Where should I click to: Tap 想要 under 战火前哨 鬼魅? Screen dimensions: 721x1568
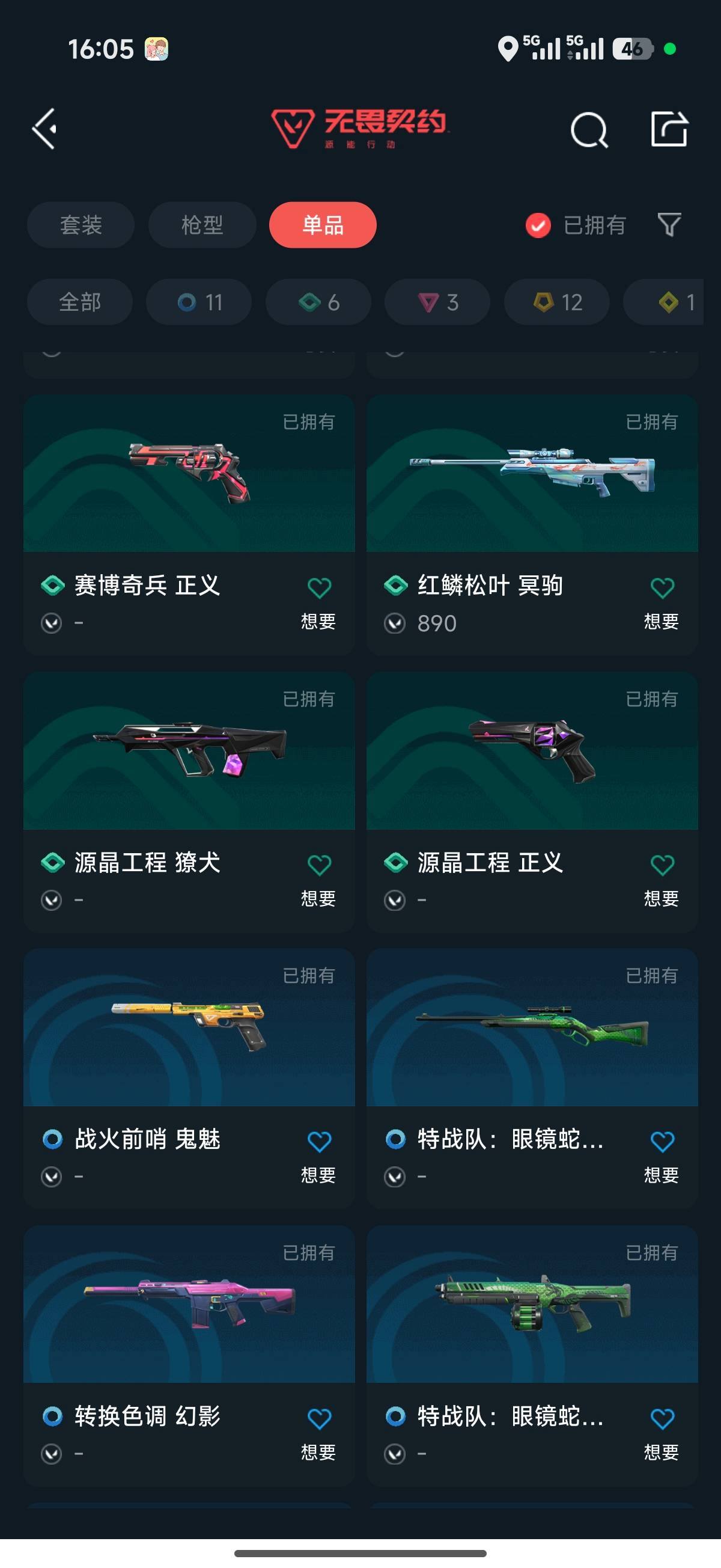point(318,1175)
